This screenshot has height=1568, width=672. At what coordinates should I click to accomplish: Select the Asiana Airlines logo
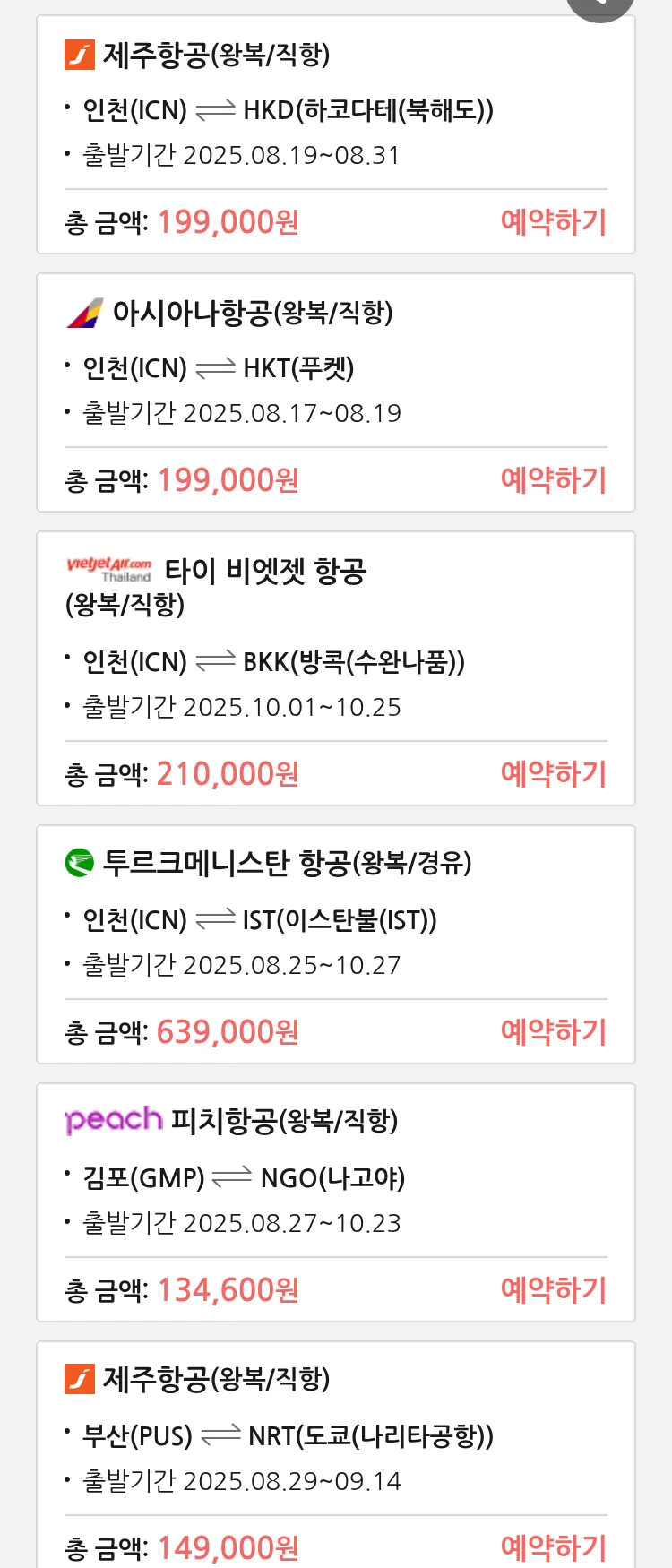click(84, 314)
